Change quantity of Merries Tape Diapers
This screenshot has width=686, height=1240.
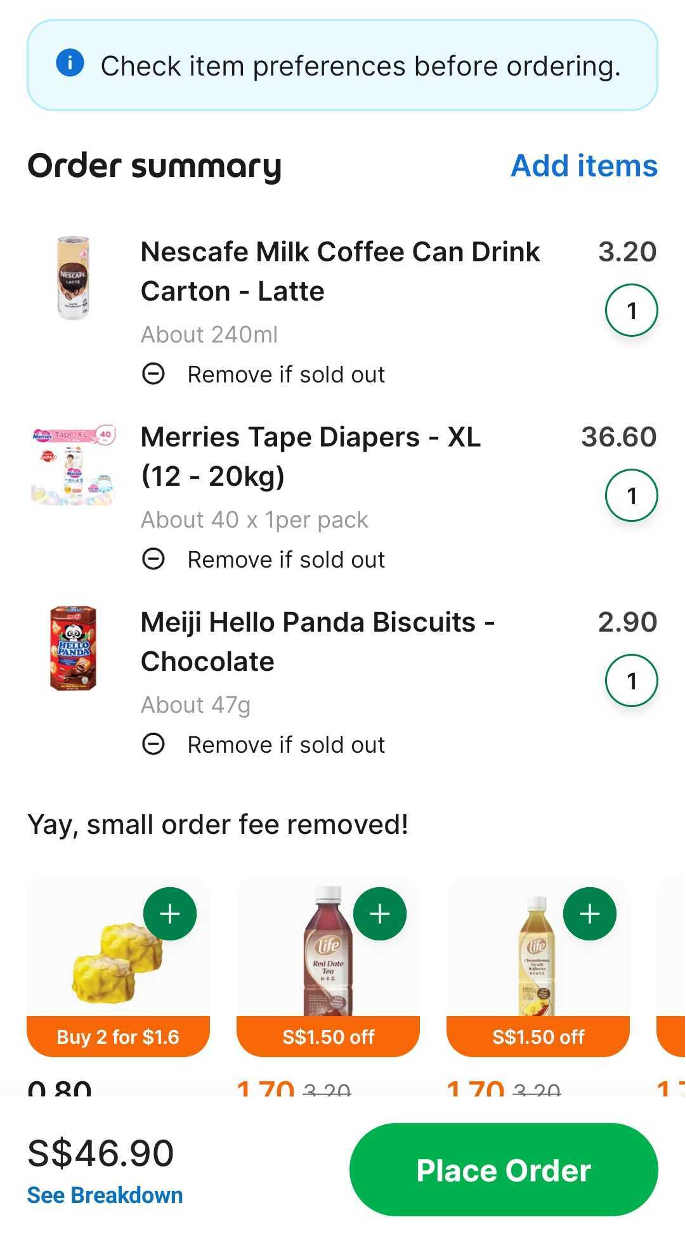(632, 496)
